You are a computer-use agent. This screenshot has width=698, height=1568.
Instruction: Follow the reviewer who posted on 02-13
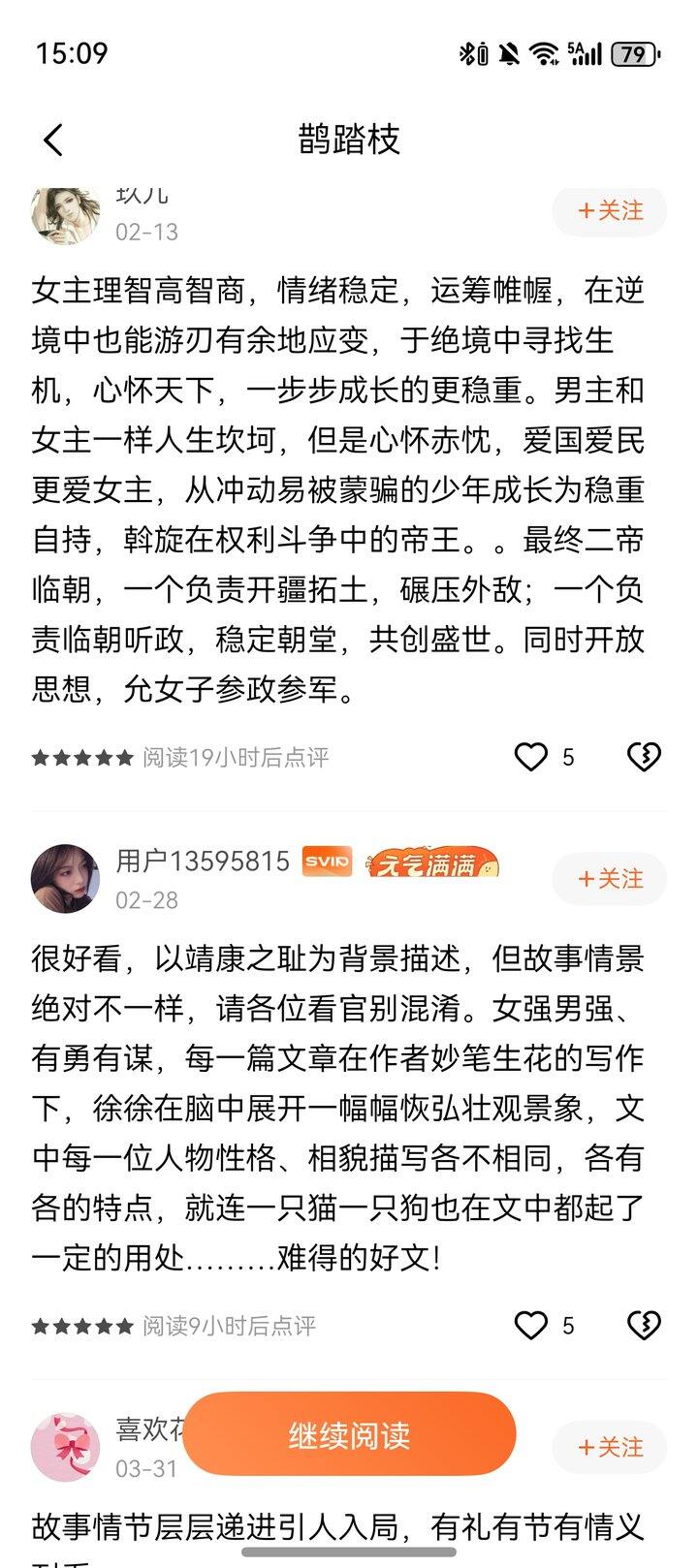(610, 210)
